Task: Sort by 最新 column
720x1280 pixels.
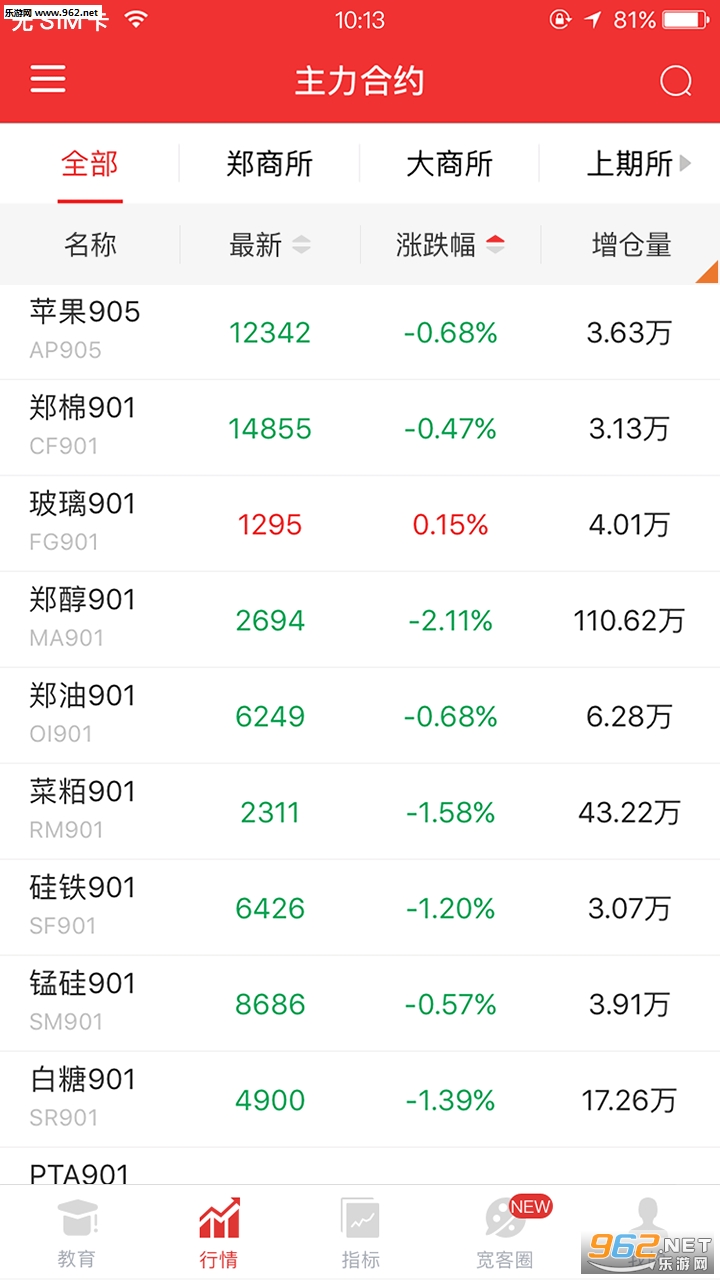Action: [x=269, y=245]
